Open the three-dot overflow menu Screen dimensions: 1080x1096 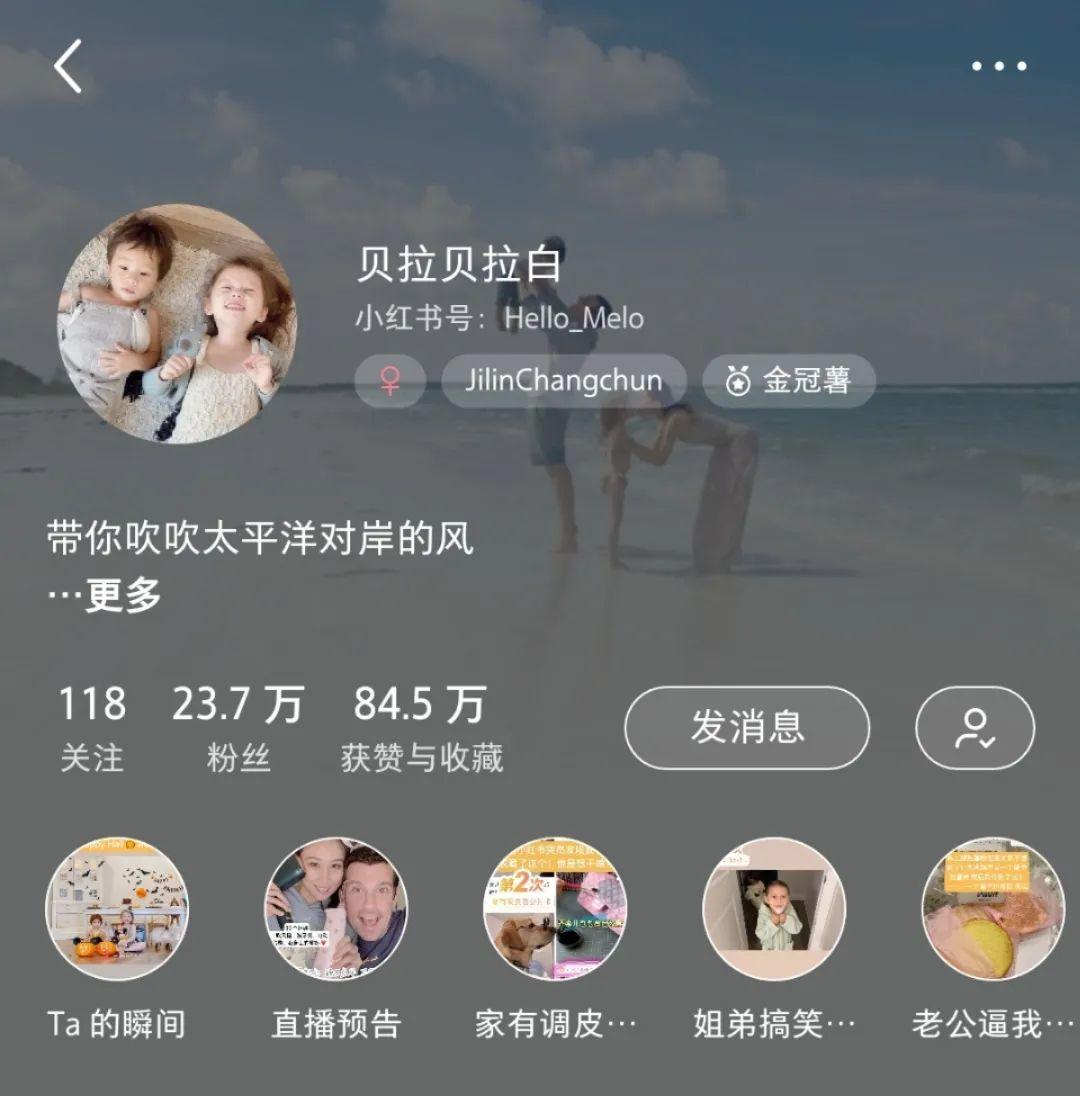point(999,66)
